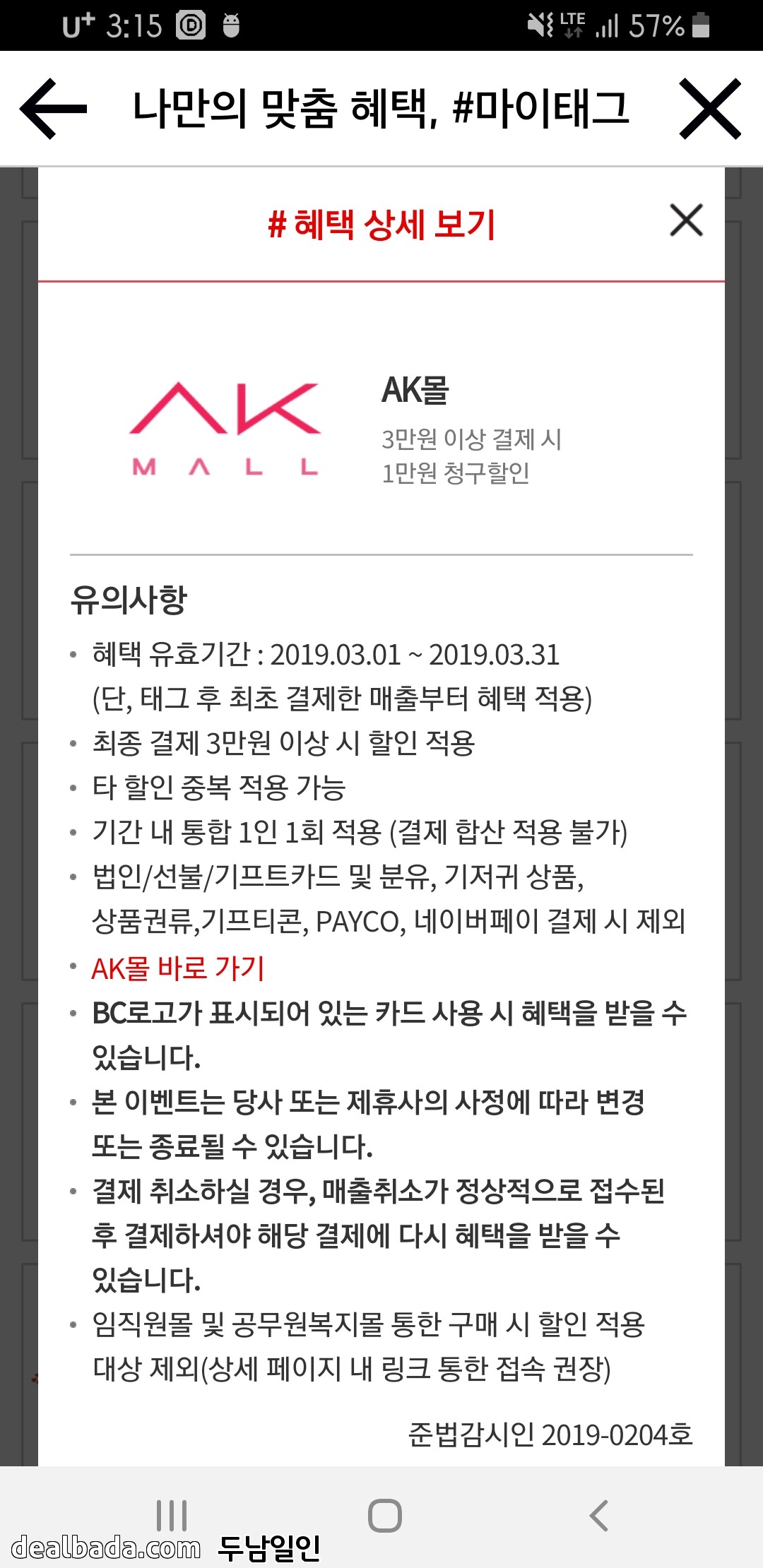Go to the home screen

pyautogui.click(x=385, y=1516)
